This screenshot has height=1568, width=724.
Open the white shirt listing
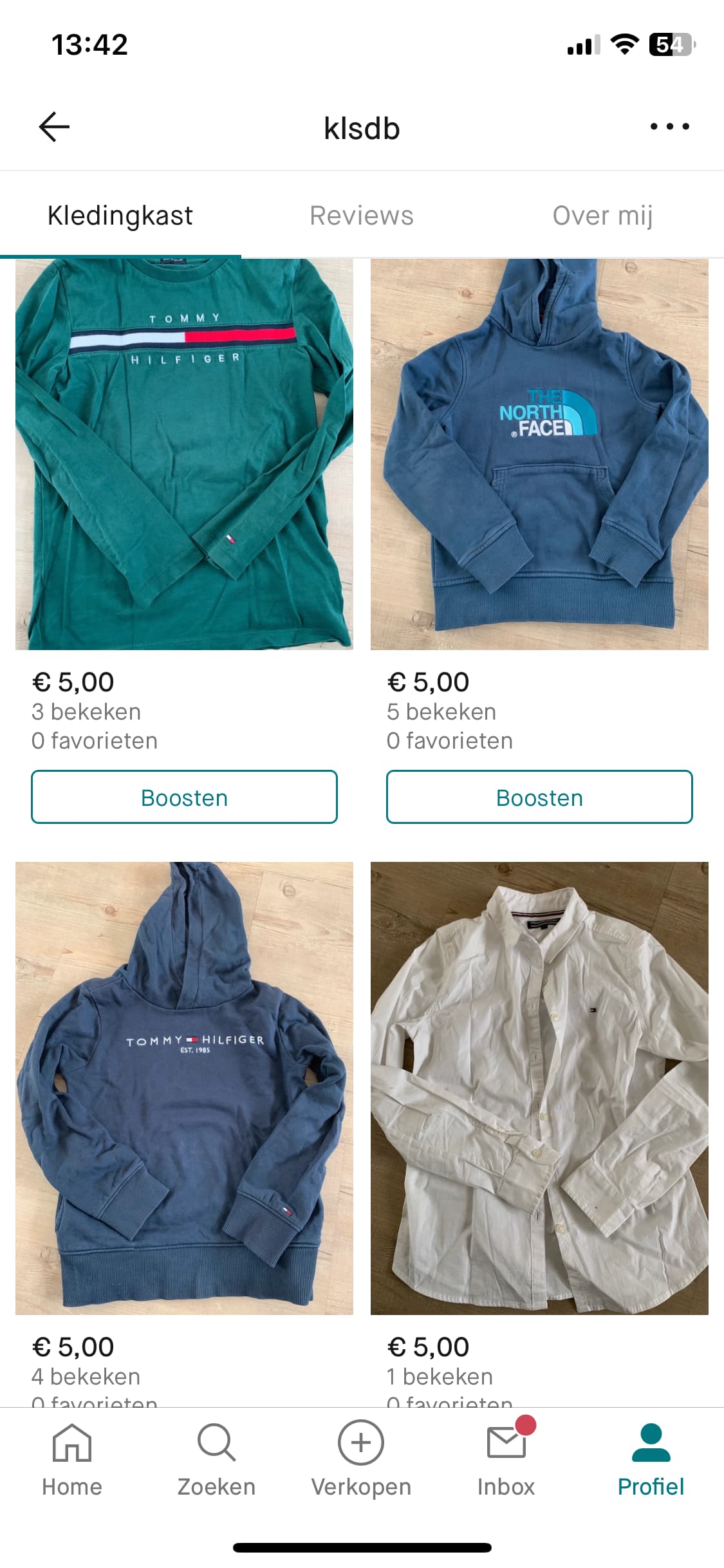click(x=539, y=1088)
